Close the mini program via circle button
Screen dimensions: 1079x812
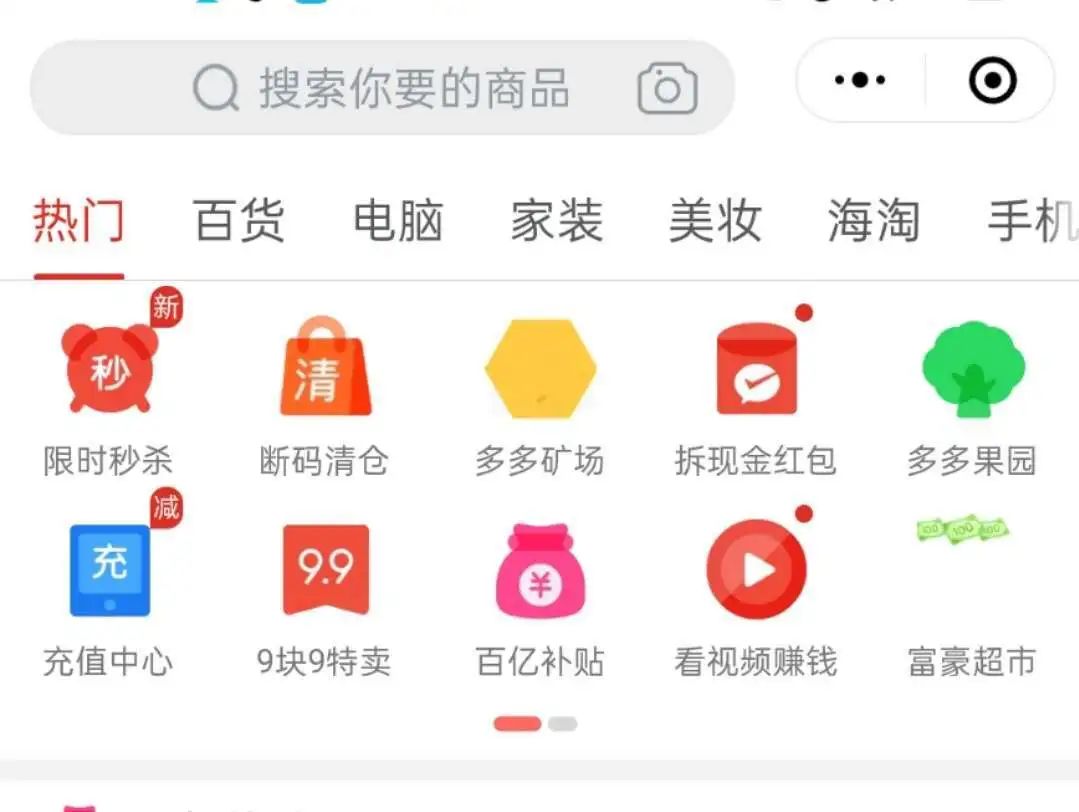(x=992, y=80)
